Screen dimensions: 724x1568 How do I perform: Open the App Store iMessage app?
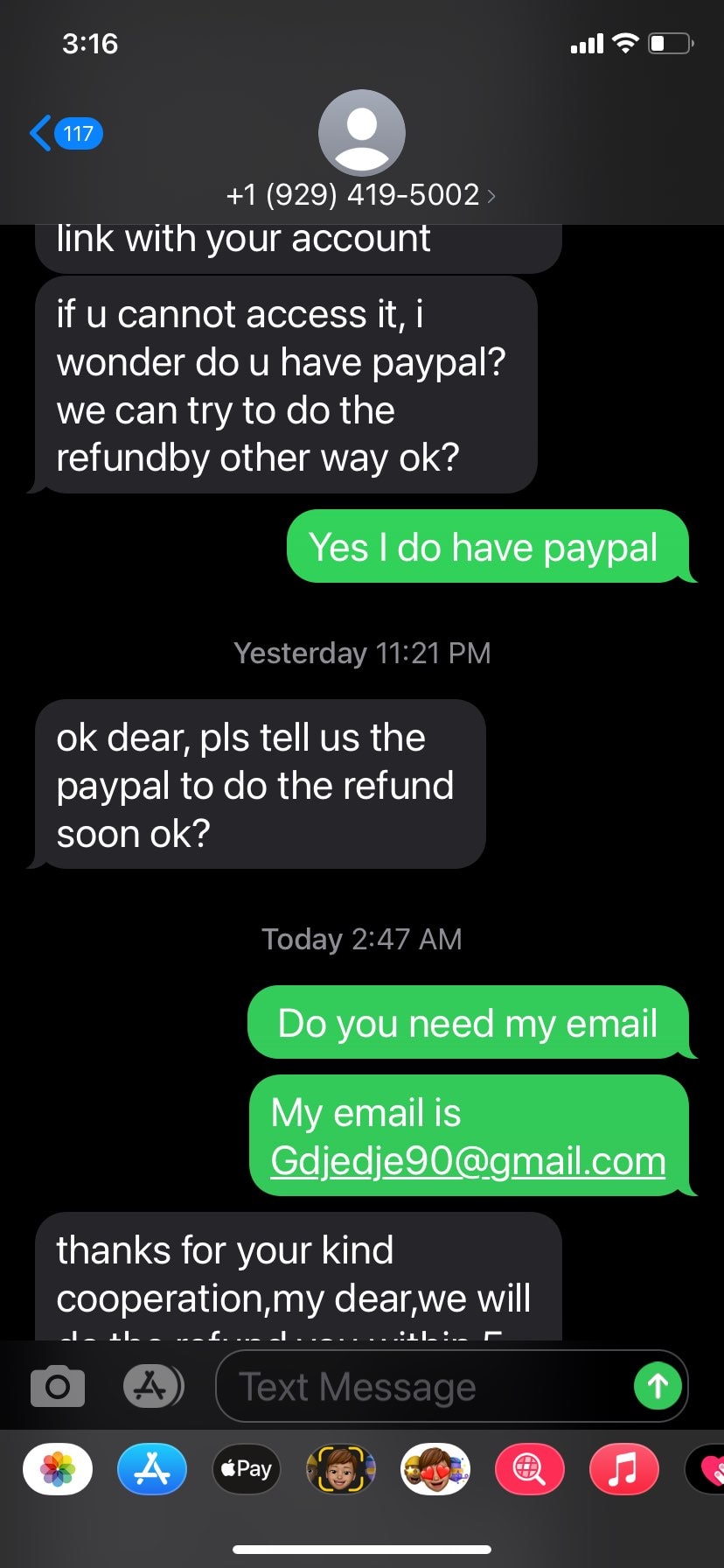152,1469
